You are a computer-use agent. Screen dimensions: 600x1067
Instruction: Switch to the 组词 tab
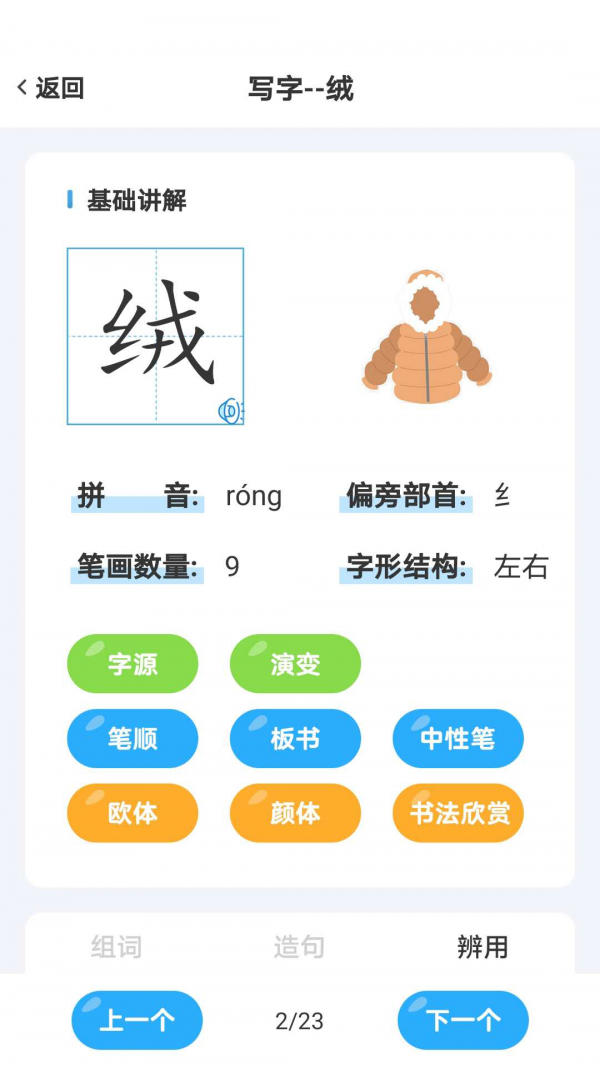click(x=116, y=947)
